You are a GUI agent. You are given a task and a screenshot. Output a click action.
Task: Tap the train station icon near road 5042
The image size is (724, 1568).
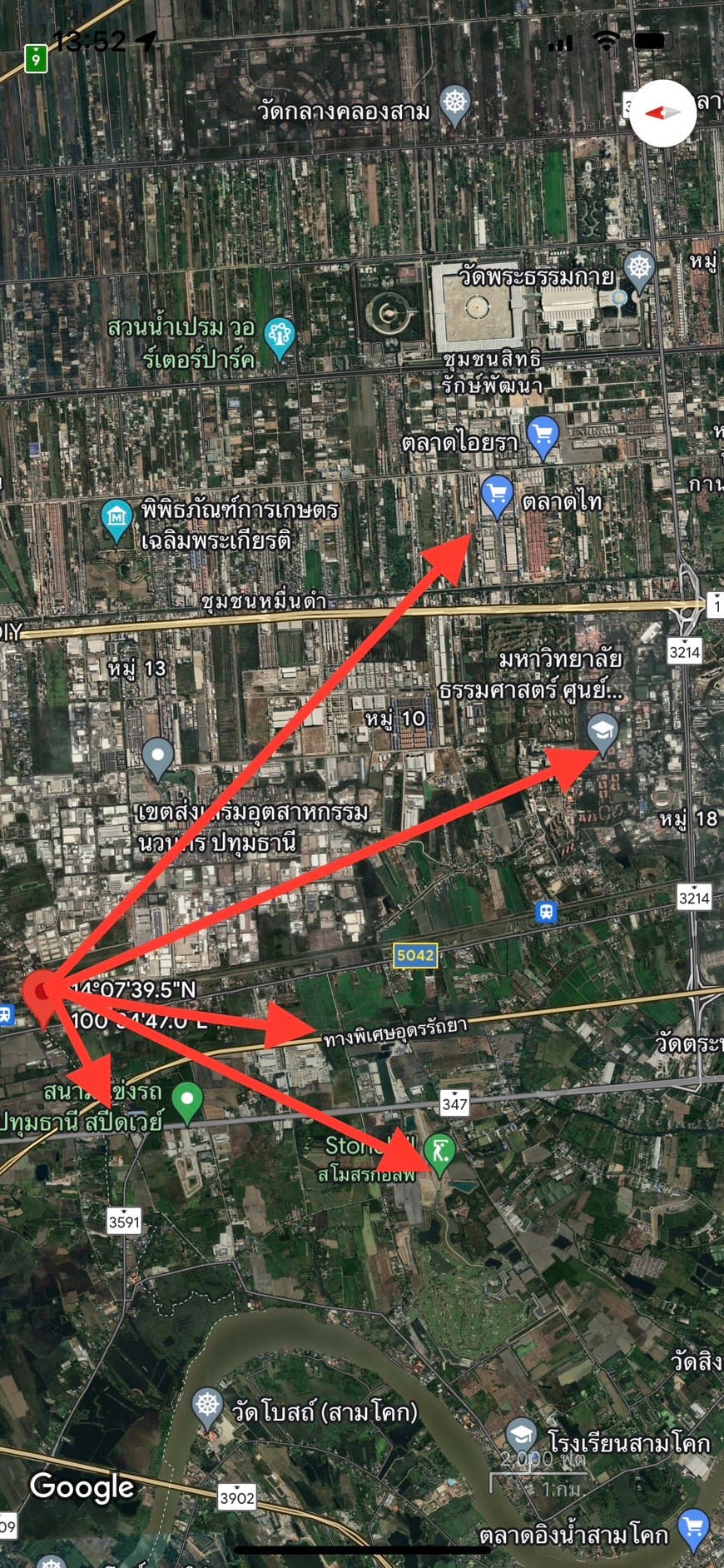pos(547,911)
